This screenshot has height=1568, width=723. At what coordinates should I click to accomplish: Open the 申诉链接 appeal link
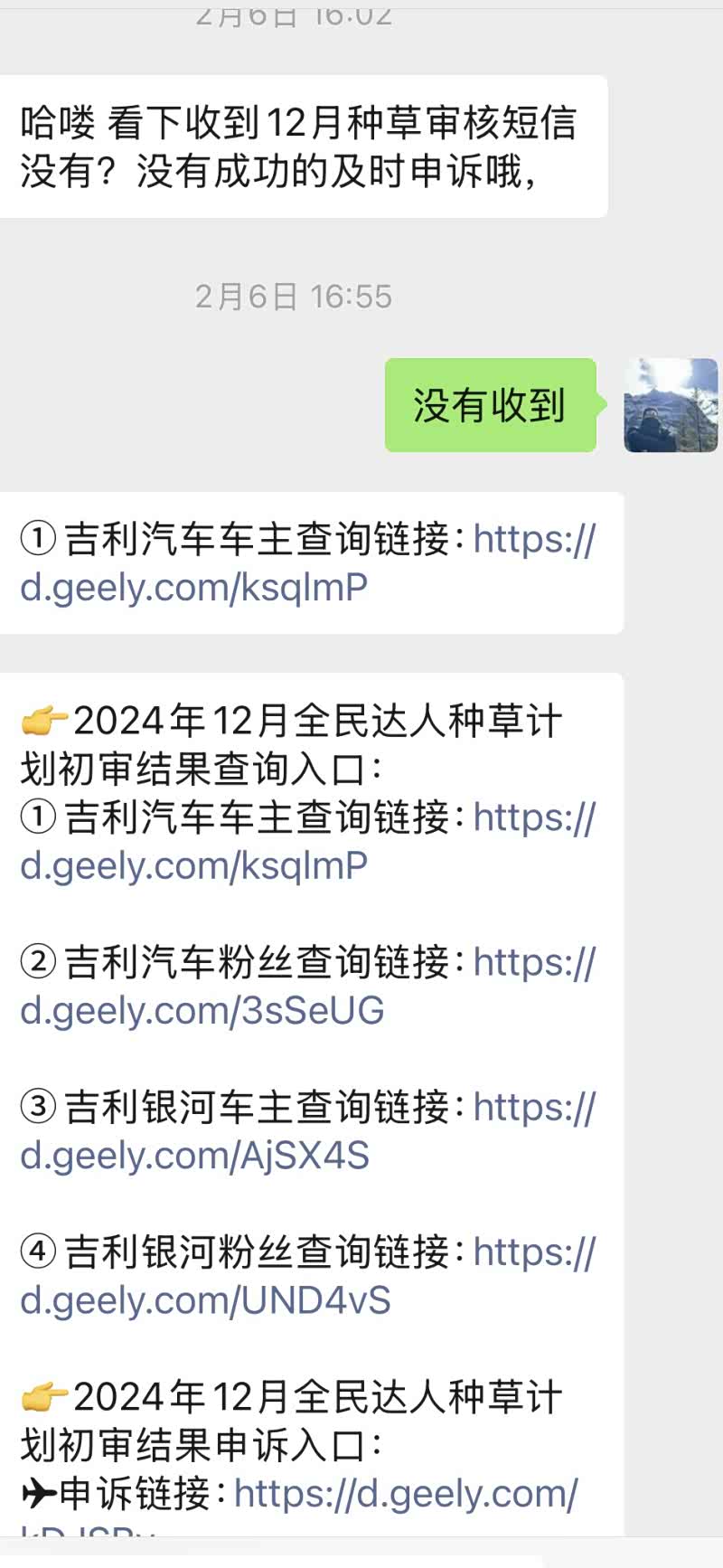pos(405,1494)
